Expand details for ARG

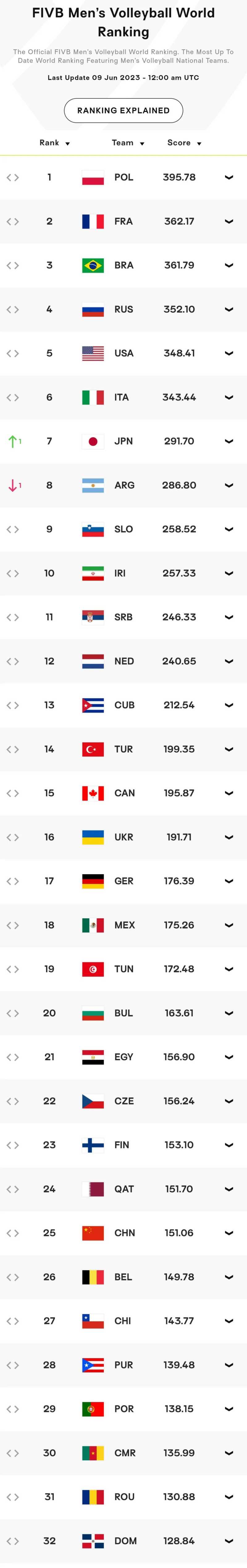[229, 486]
